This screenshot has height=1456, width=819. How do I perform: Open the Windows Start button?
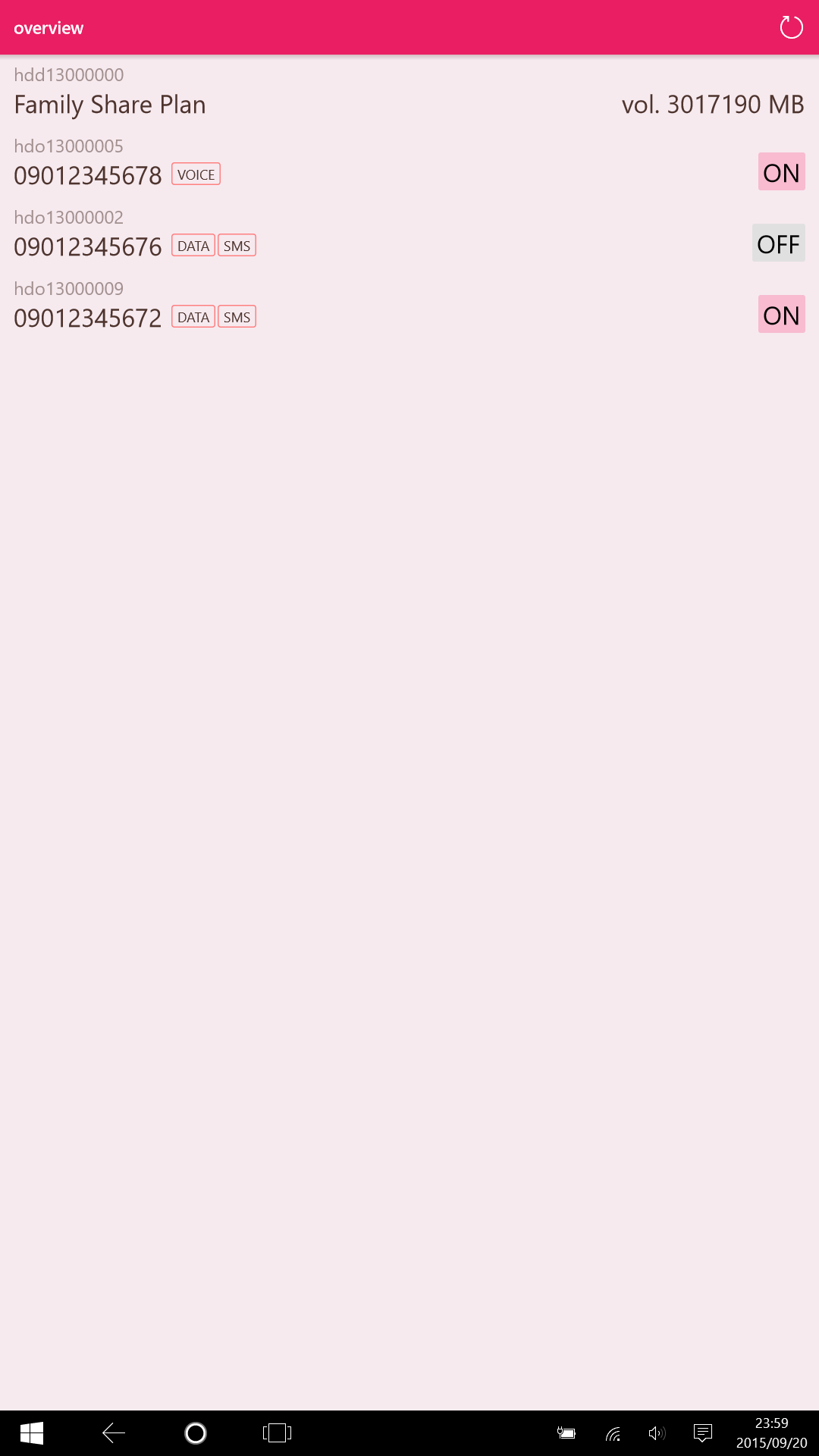[x=32, y=1432]
